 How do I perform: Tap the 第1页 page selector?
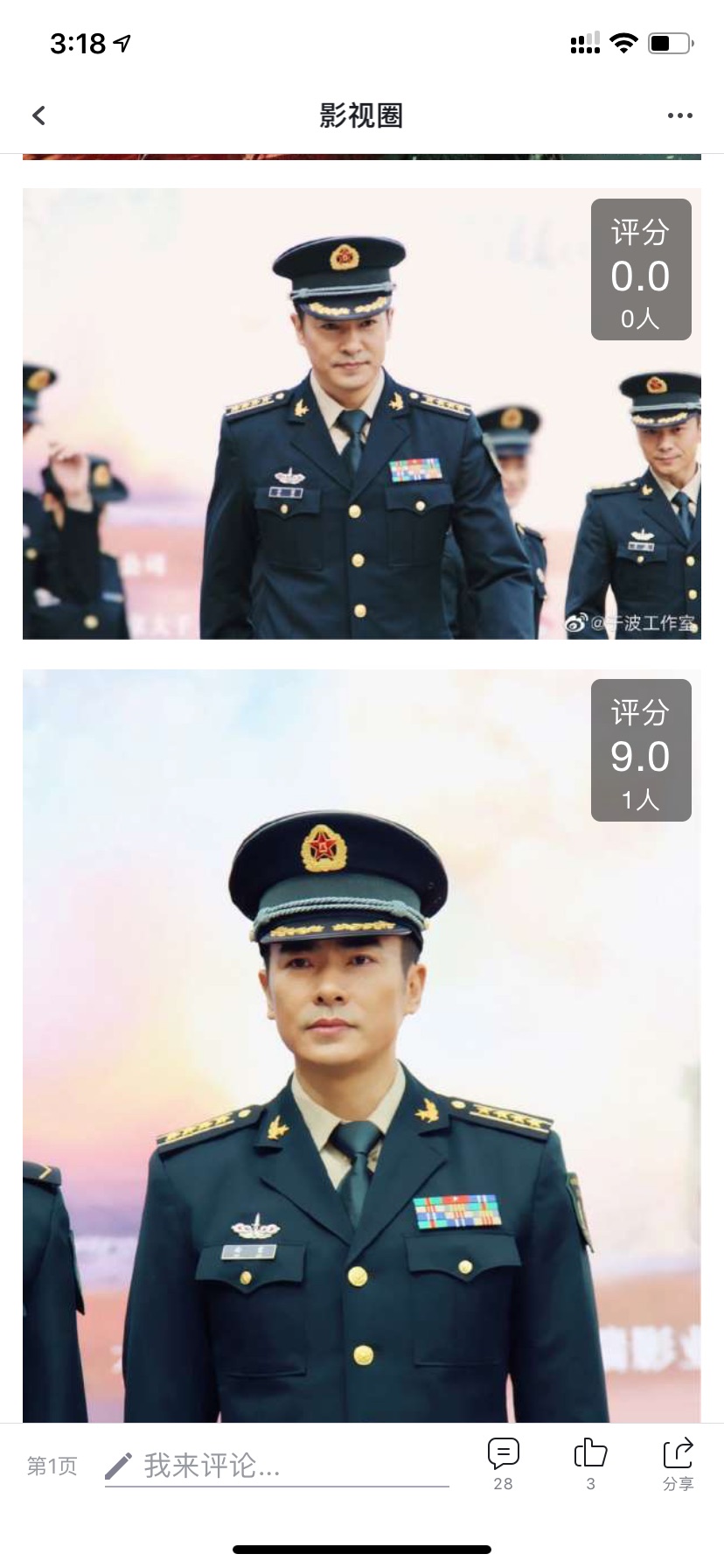[52, 1466]
